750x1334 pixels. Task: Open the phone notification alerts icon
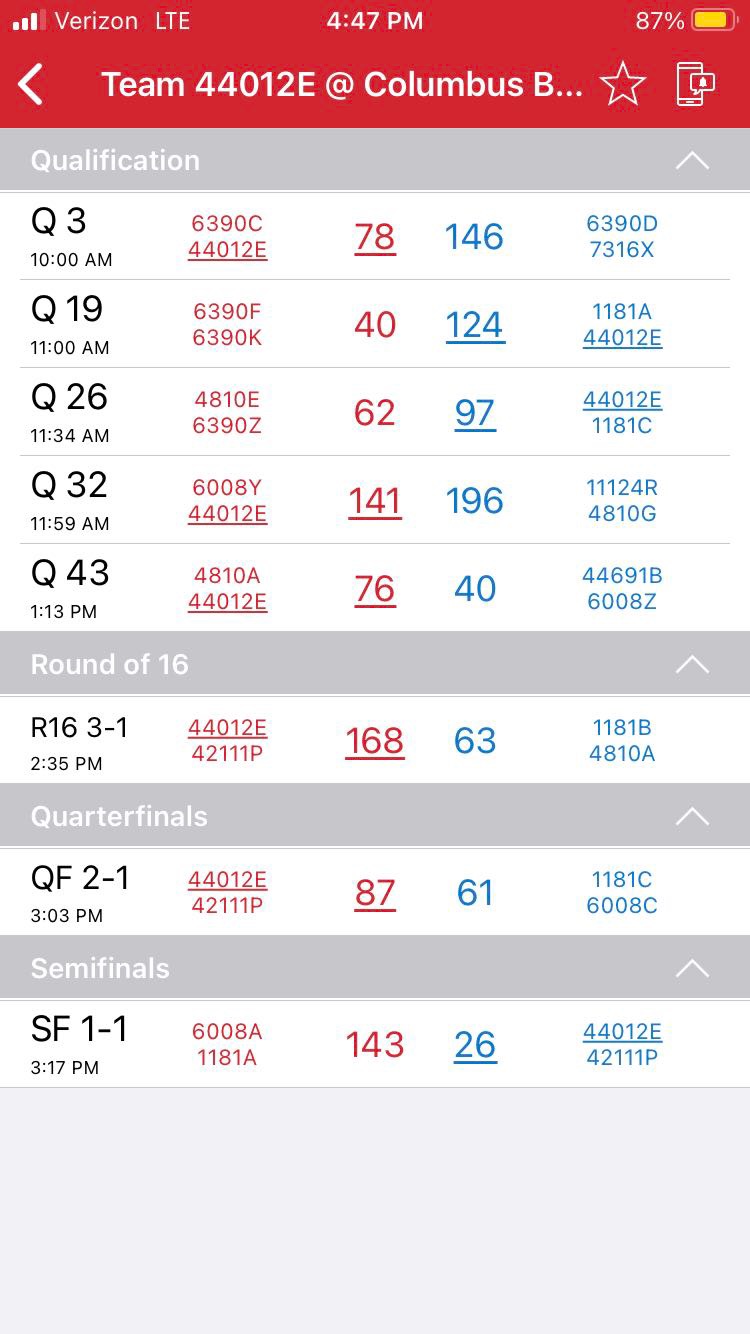point(695,84)
